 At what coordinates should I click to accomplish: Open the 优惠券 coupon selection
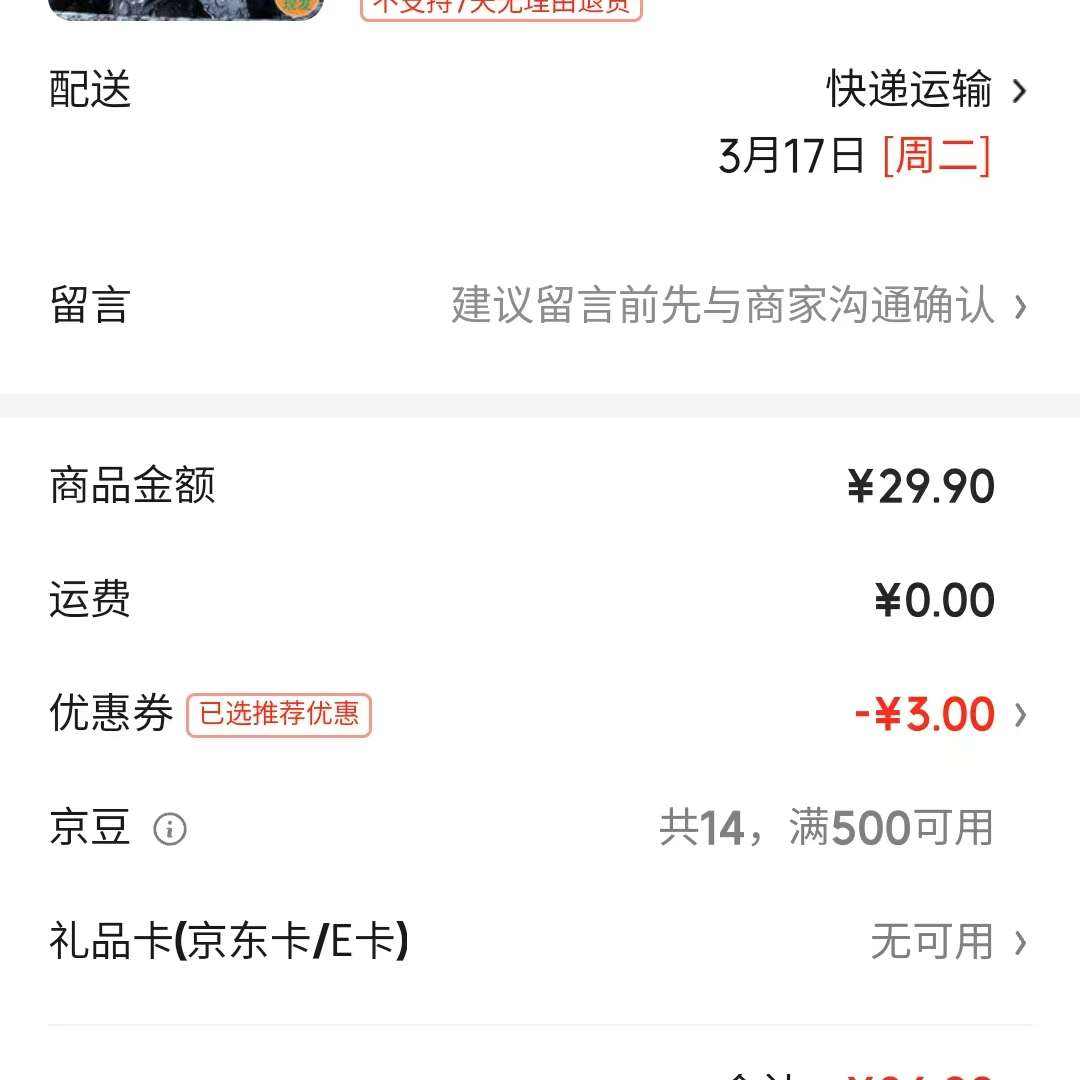tap(938, 715)
